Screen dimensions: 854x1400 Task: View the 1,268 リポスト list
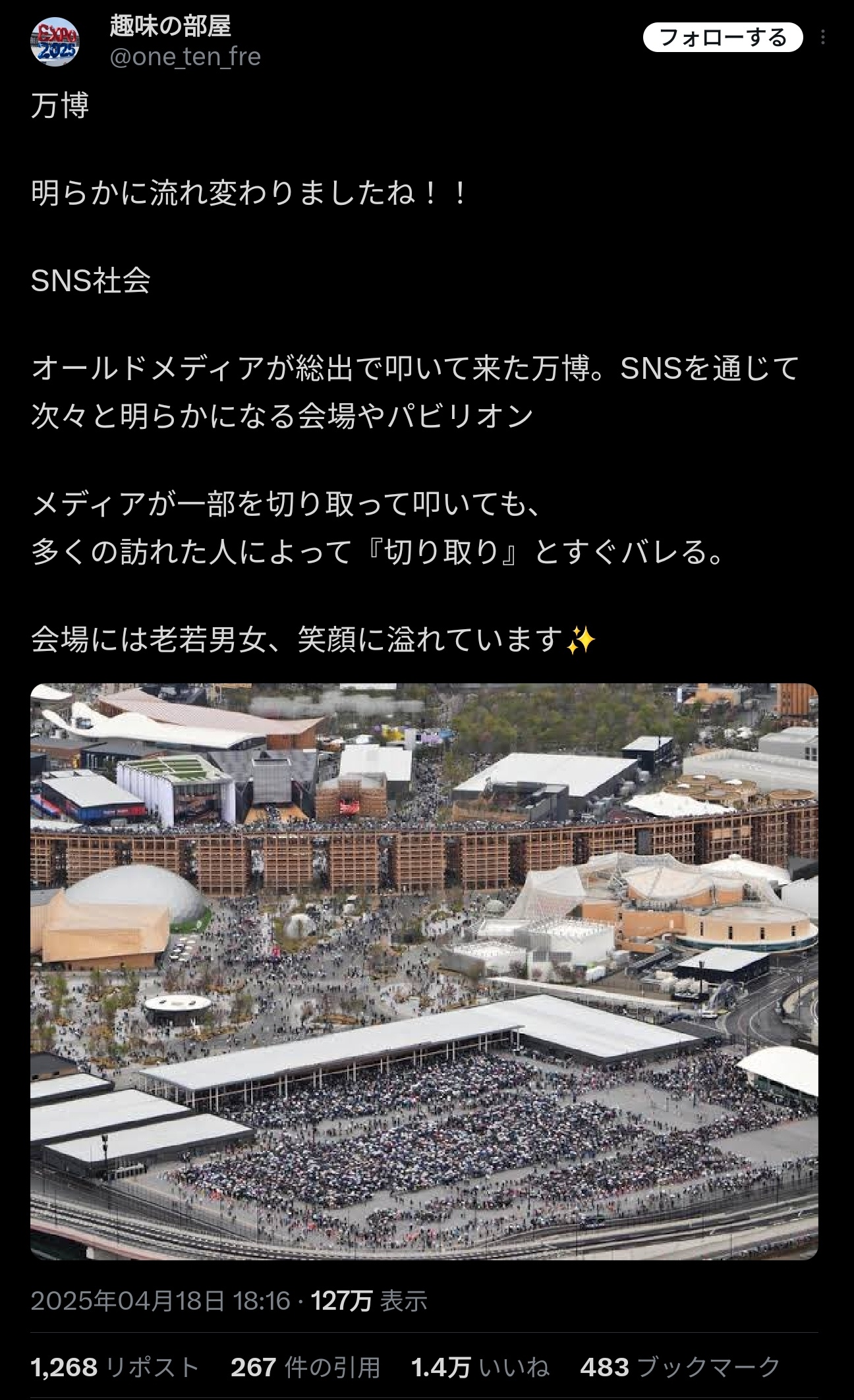[x=115, y=1367]
